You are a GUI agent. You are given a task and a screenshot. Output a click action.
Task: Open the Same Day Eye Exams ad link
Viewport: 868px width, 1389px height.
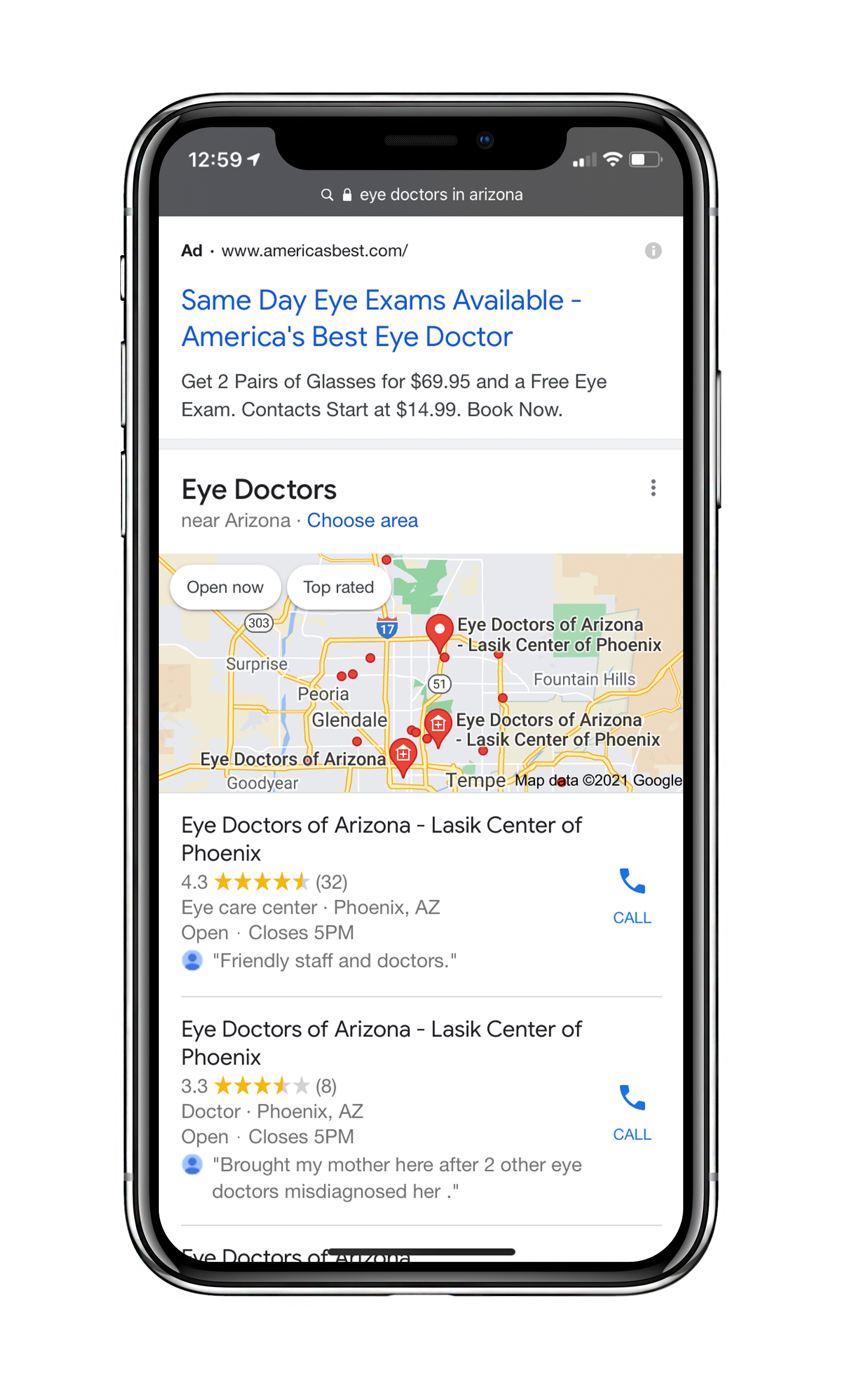(x=381, y=318)
